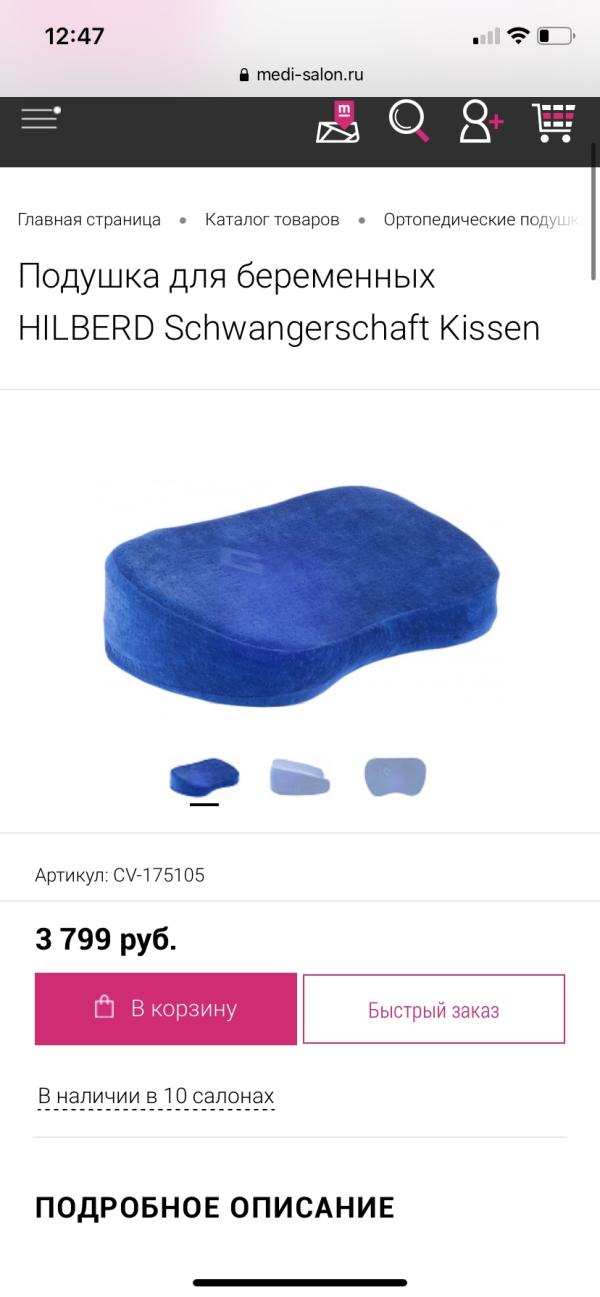This screenshot has width=600, height=1297.
Task: Open the account sign-up icon
Action: tap(480, 123)
